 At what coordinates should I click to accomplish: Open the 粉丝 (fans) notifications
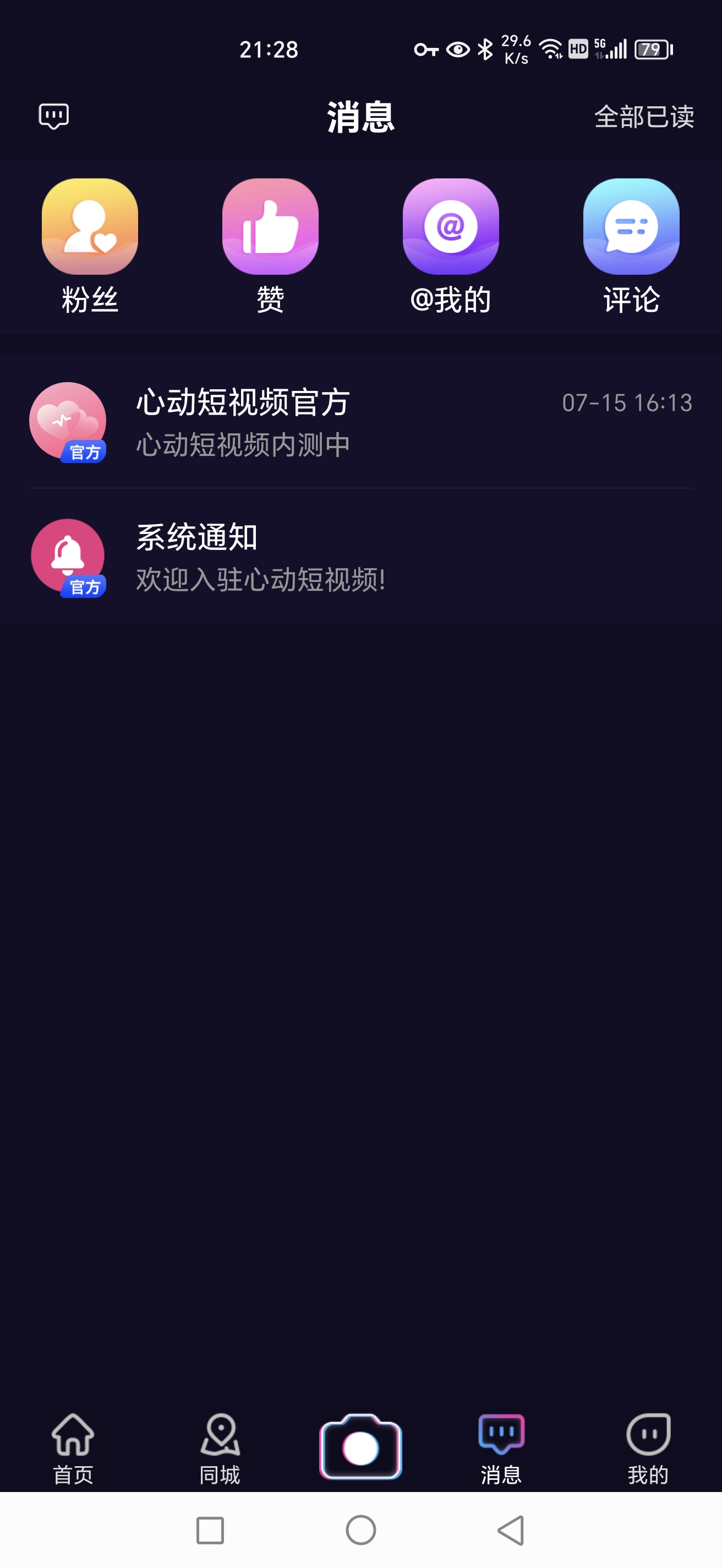pyautogui.click(x=90, y=244)
